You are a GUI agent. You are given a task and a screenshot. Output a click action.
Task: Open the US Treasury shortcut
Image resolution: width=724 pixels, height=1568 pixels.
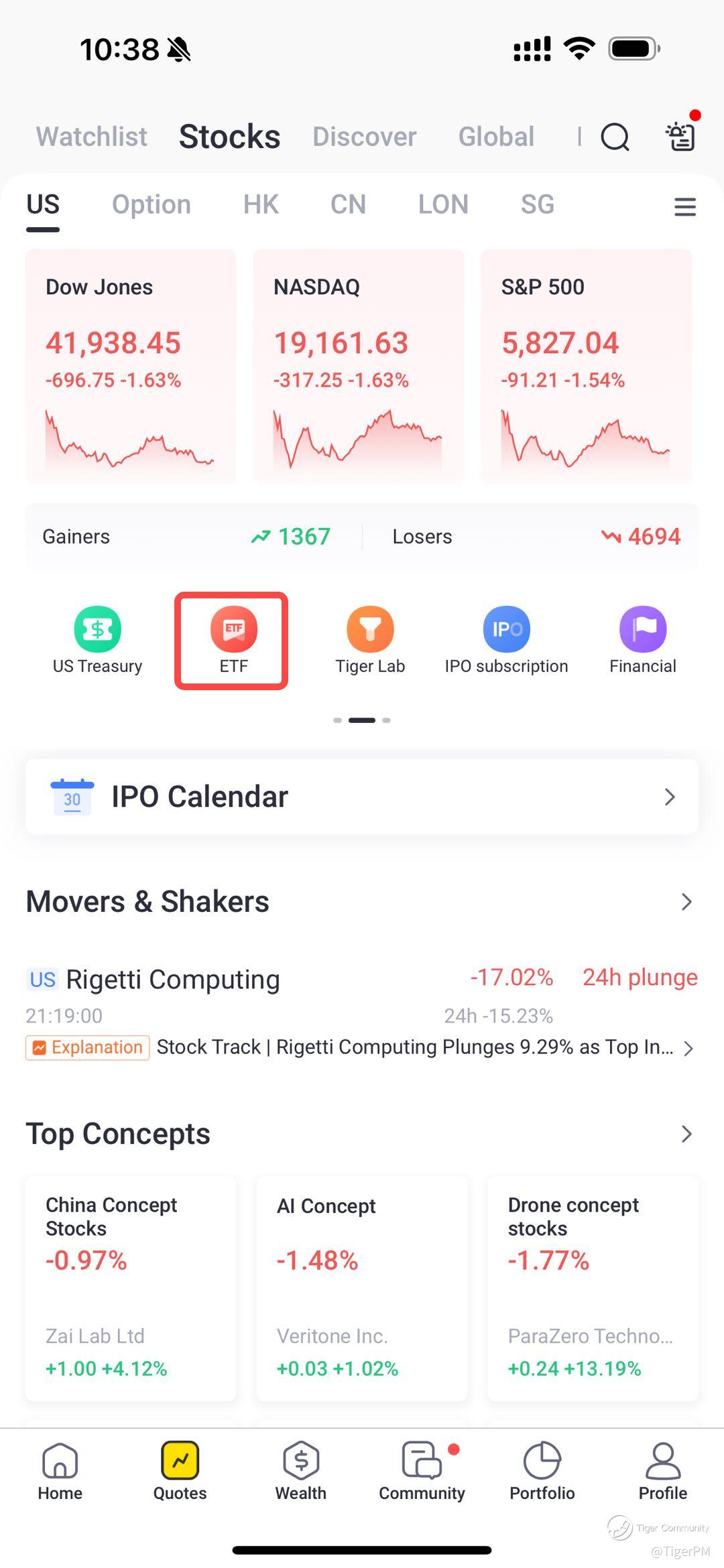[x=98, y=640]
